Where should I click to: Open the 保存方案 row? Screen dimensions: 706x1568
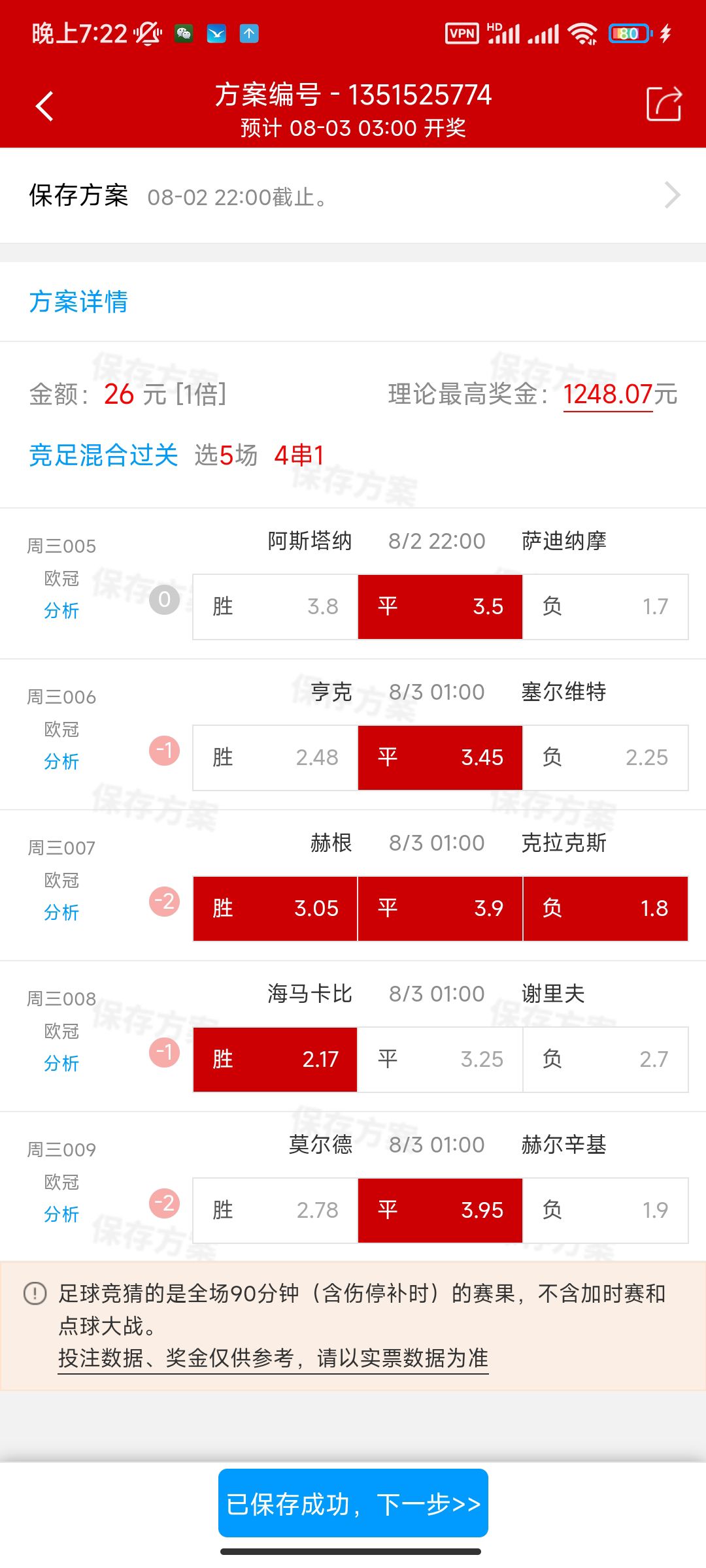[353, 195]
